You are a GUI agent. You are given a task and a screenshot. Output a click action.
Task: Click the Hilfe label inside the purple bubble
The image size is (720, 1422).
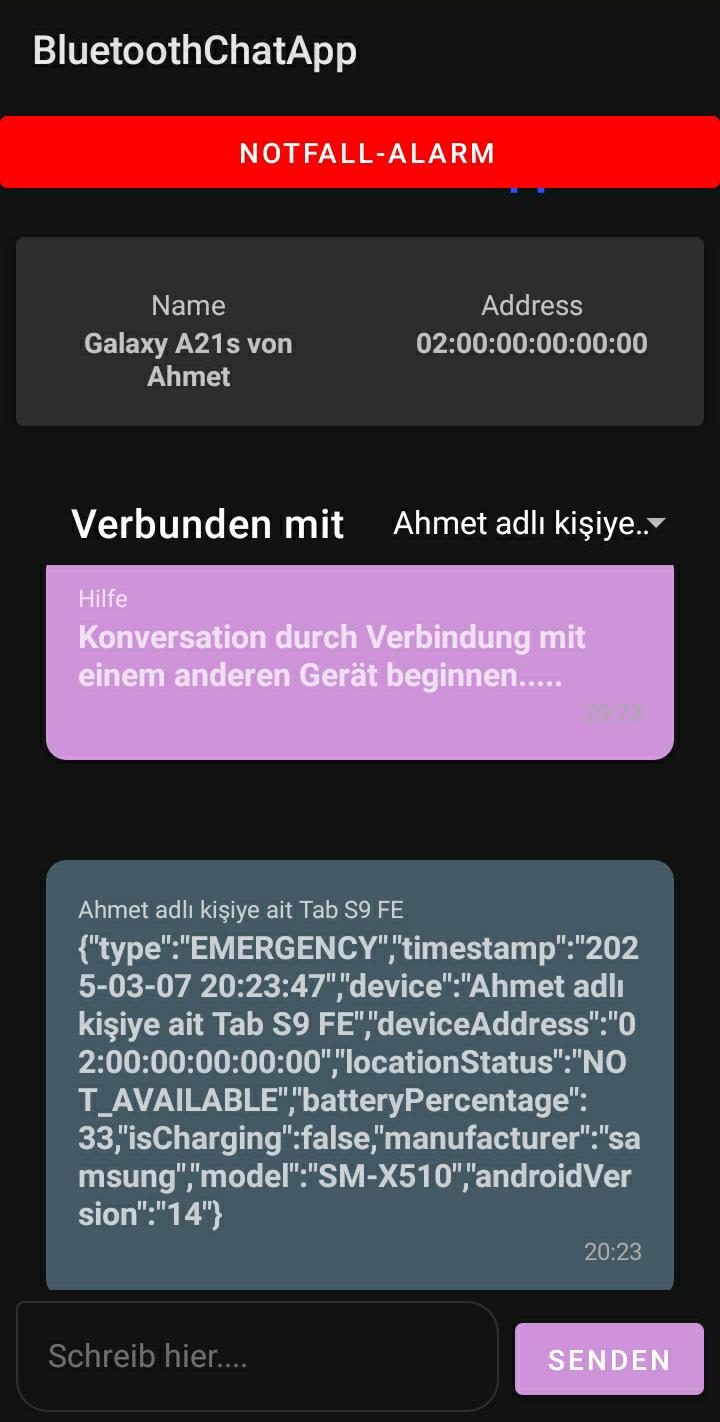point(103,598)
